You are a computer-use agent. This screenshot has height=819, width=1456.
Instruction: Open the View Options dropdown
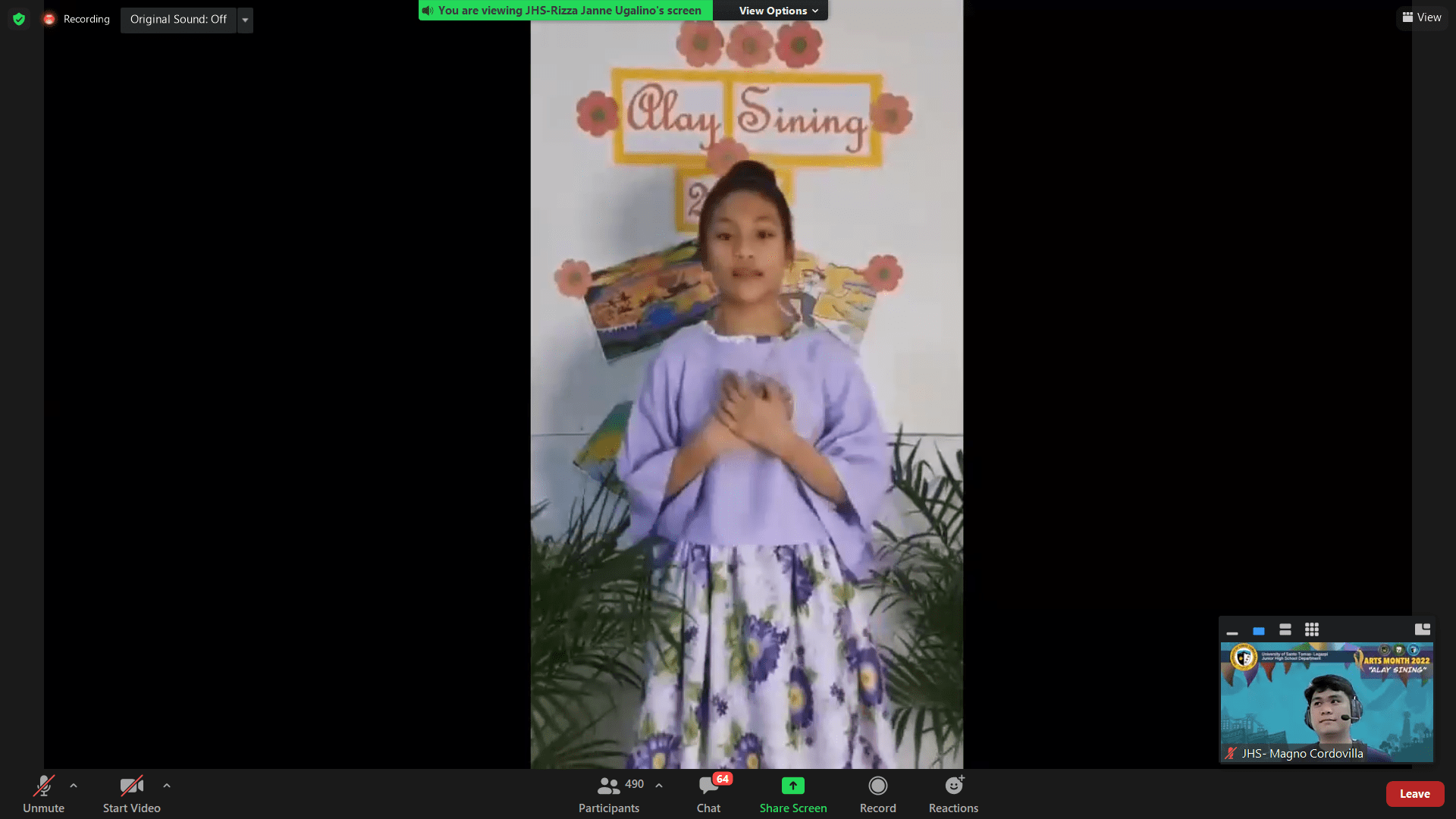click(778, 11)
